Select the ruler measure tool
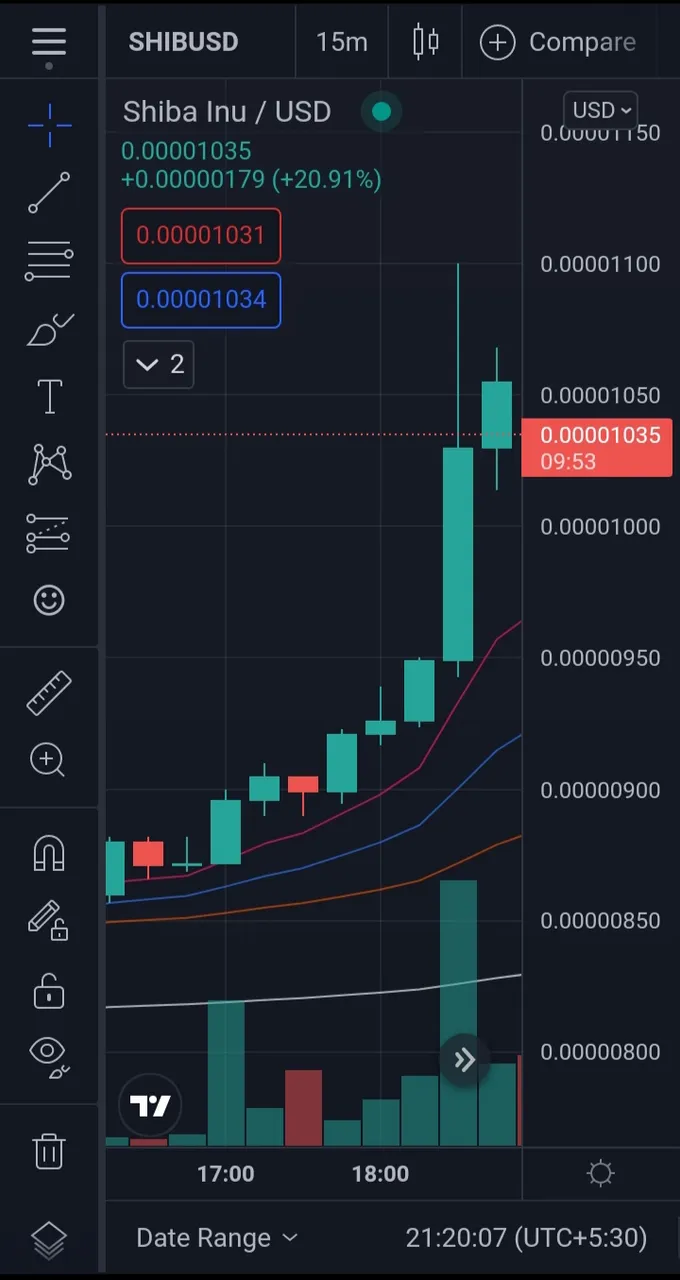The height and width of the screenshot is (1280, 680). 49,693
